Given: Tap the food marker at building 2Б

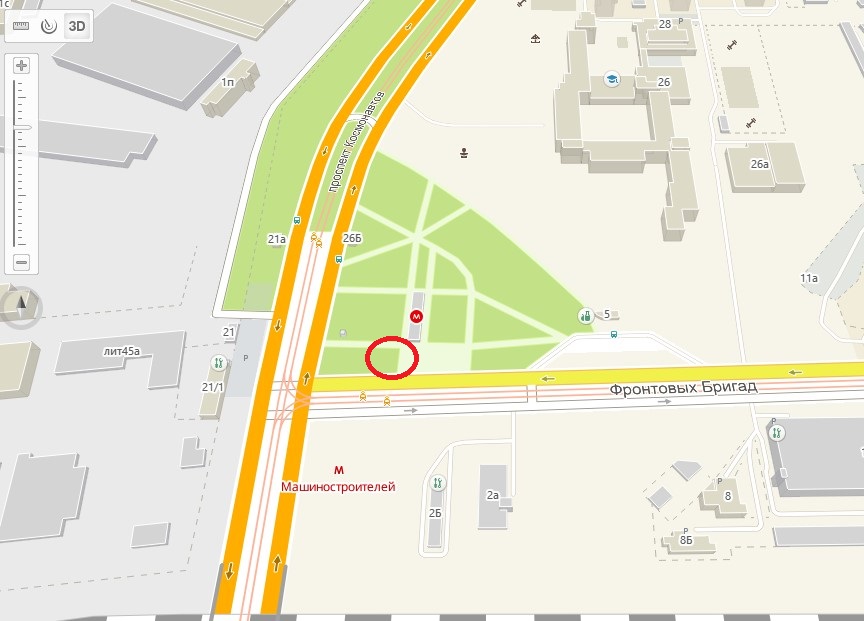Looking at the screenshot, I should click(436, 484).
